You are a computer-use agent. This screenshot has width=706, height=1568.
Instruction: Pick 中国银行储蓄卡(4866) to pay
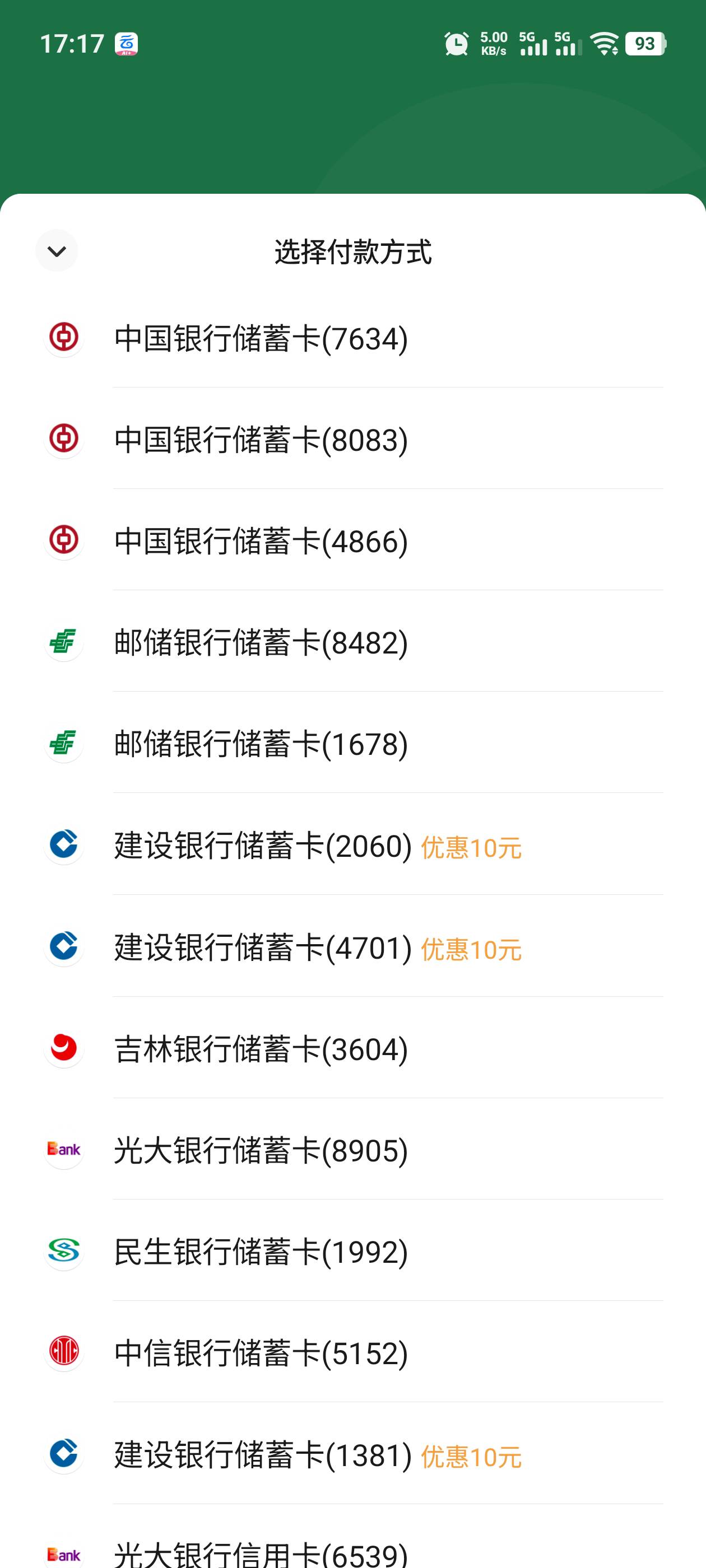[352, 540]
